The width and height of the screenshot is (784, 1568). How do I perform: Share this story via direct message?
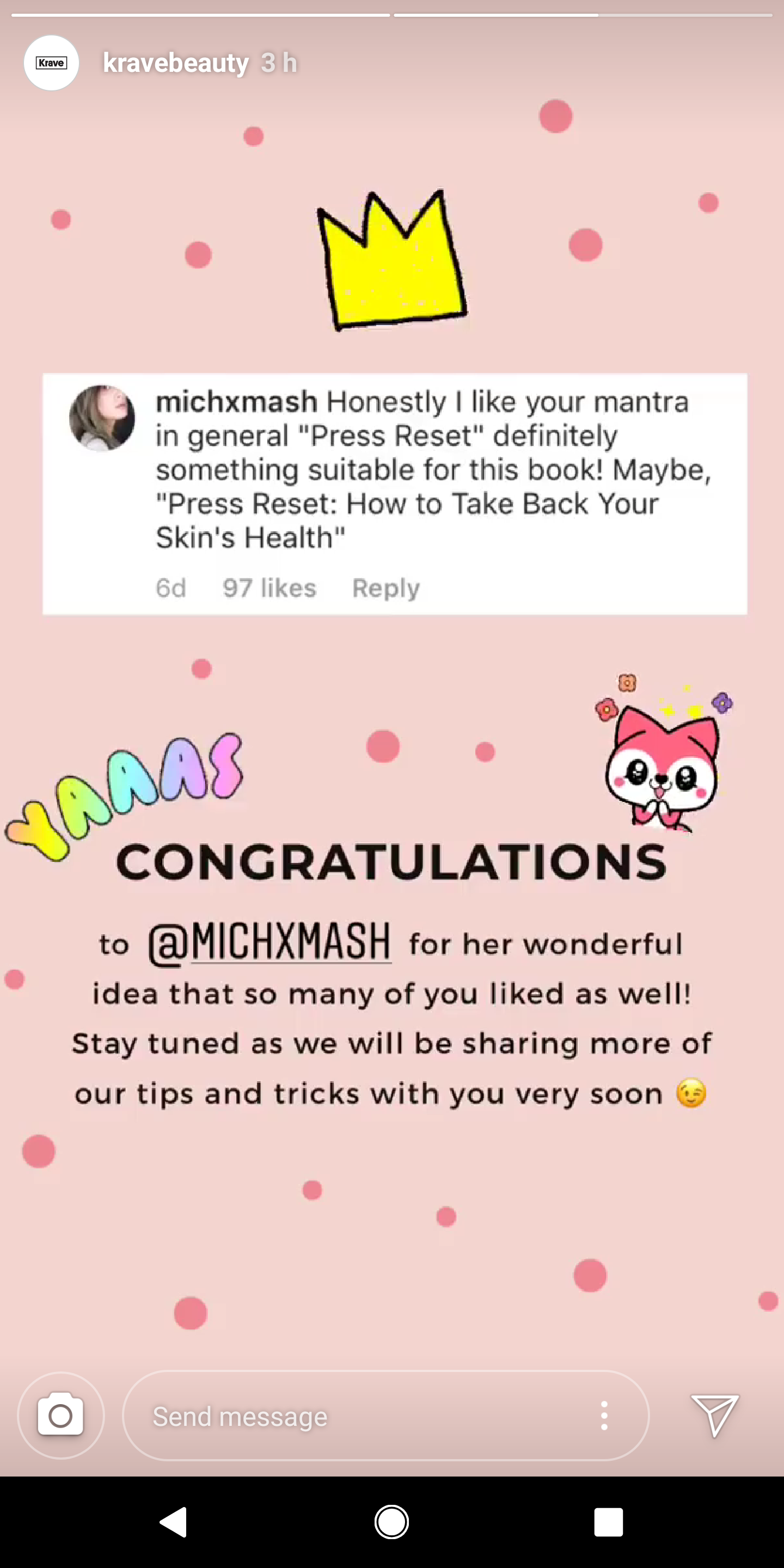pos(715,1414)
